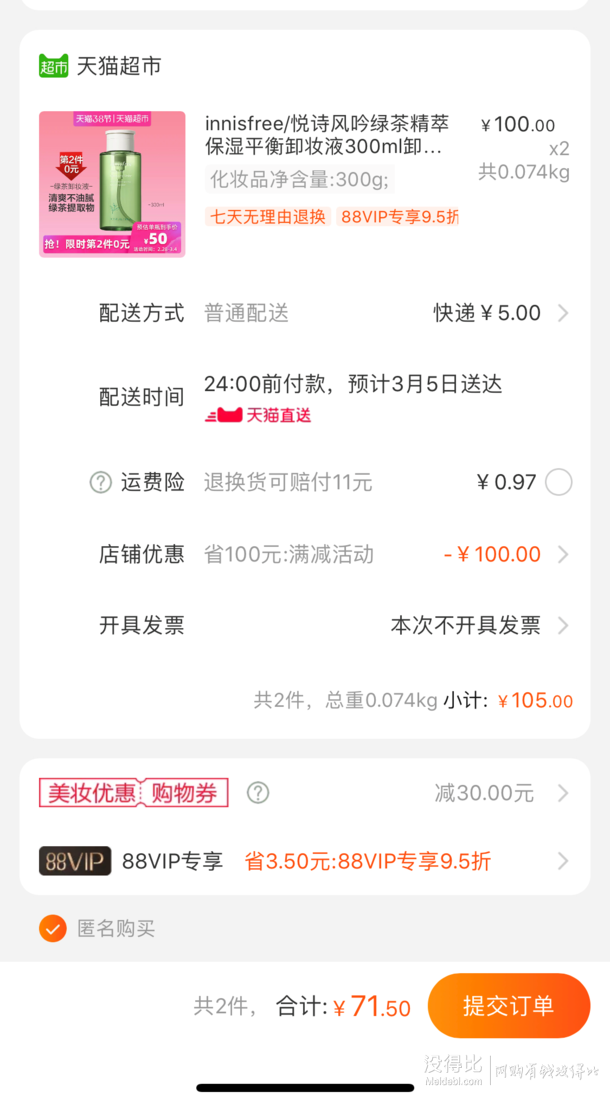Submit the order with 提交订单
610x1105 pixels.
tap(509, 1006)
